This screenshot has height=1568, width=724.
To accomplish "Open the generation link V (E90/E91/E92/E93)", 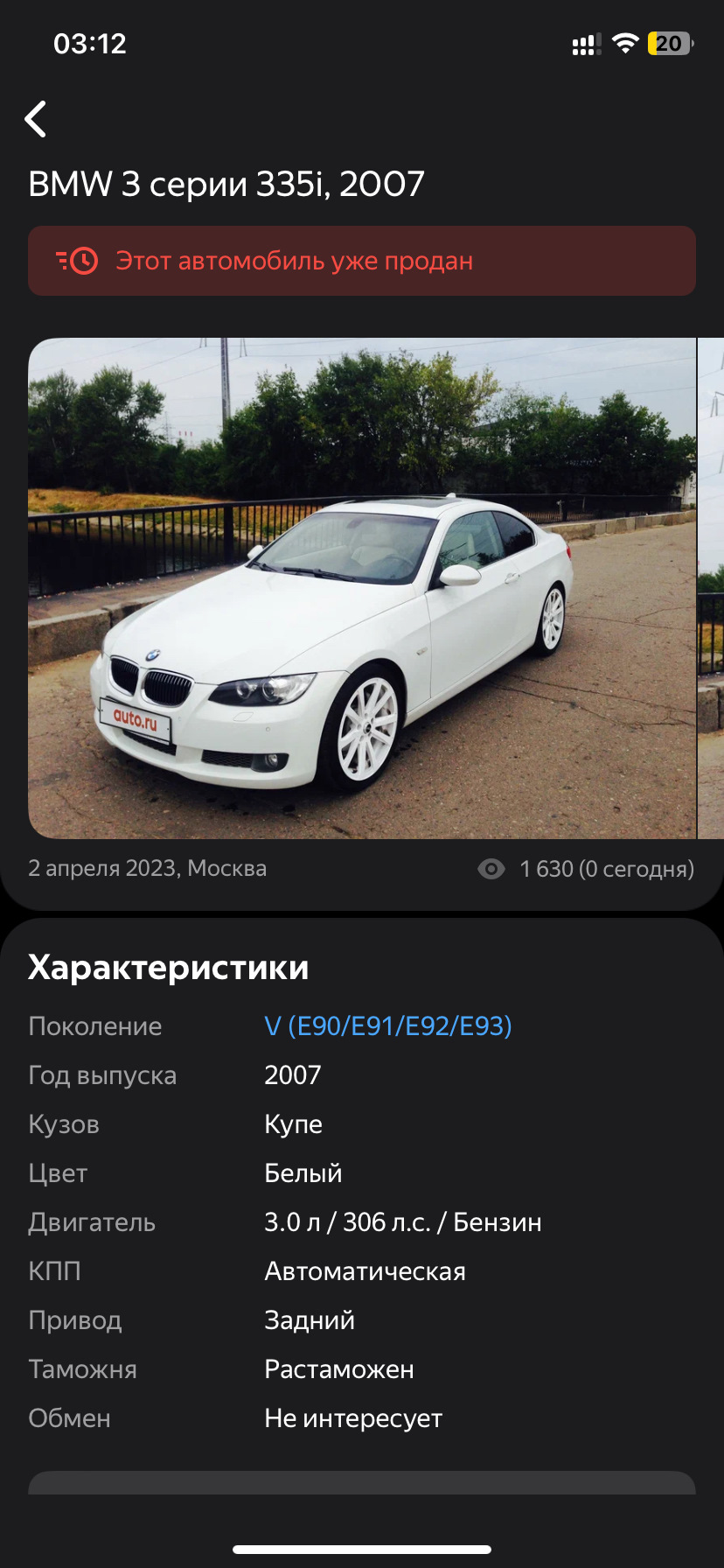I will click(388, 1025).
